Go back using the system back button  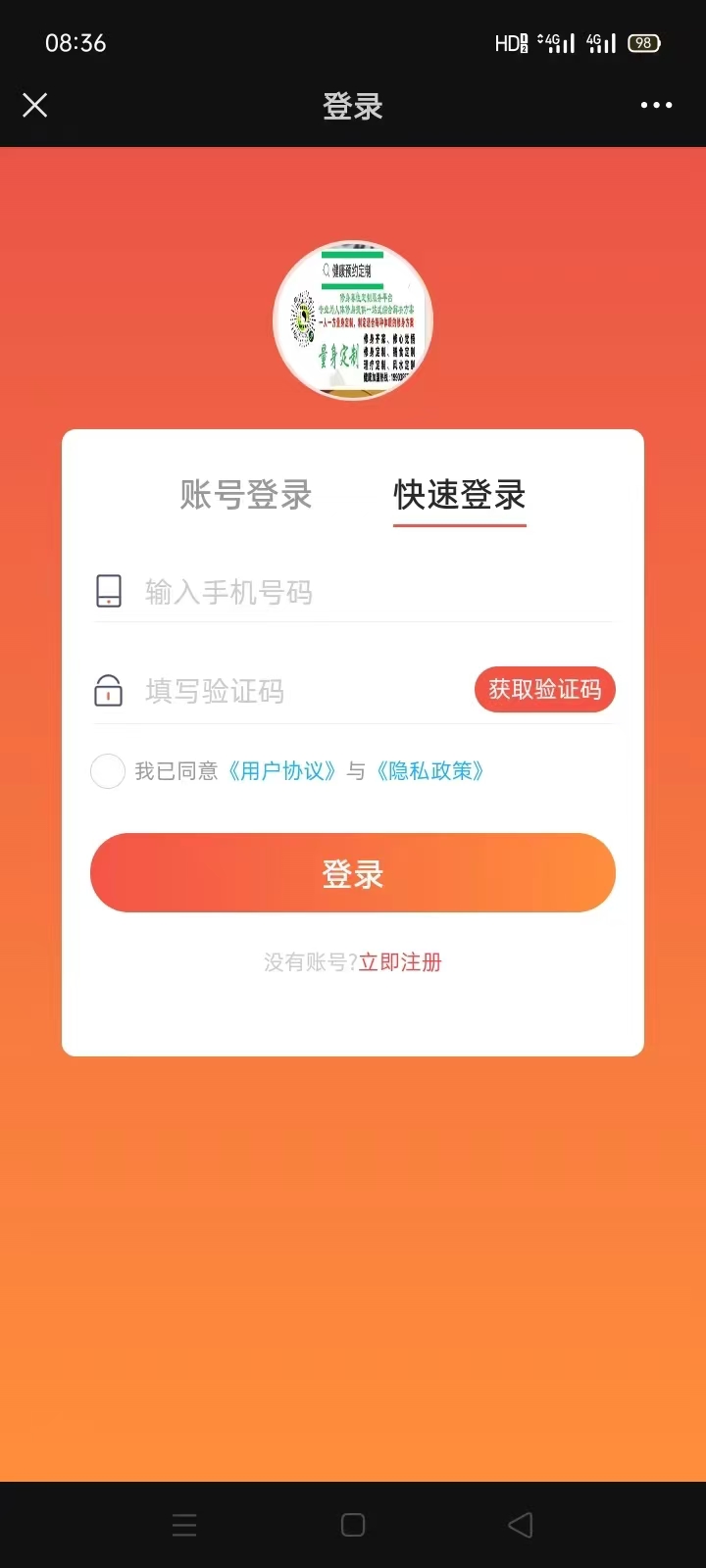coord(521,1525)
